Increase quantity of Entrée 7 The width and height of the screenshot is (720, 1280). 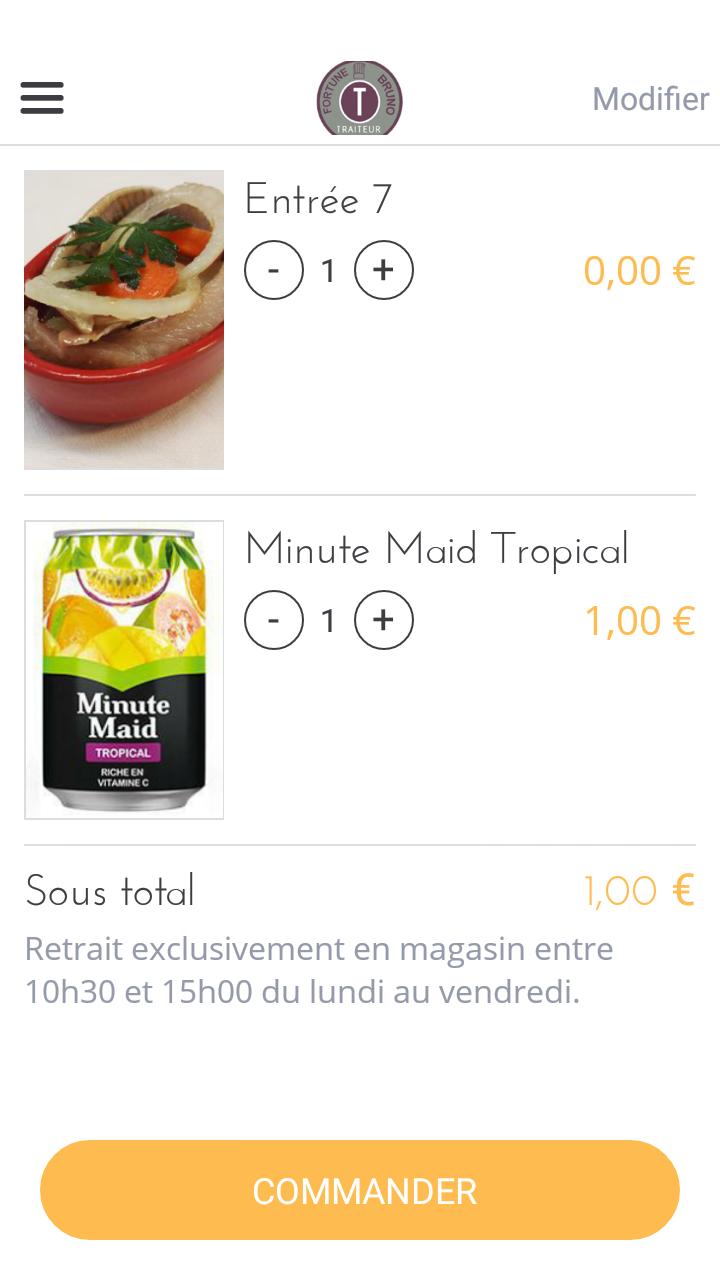coord(384,270)
